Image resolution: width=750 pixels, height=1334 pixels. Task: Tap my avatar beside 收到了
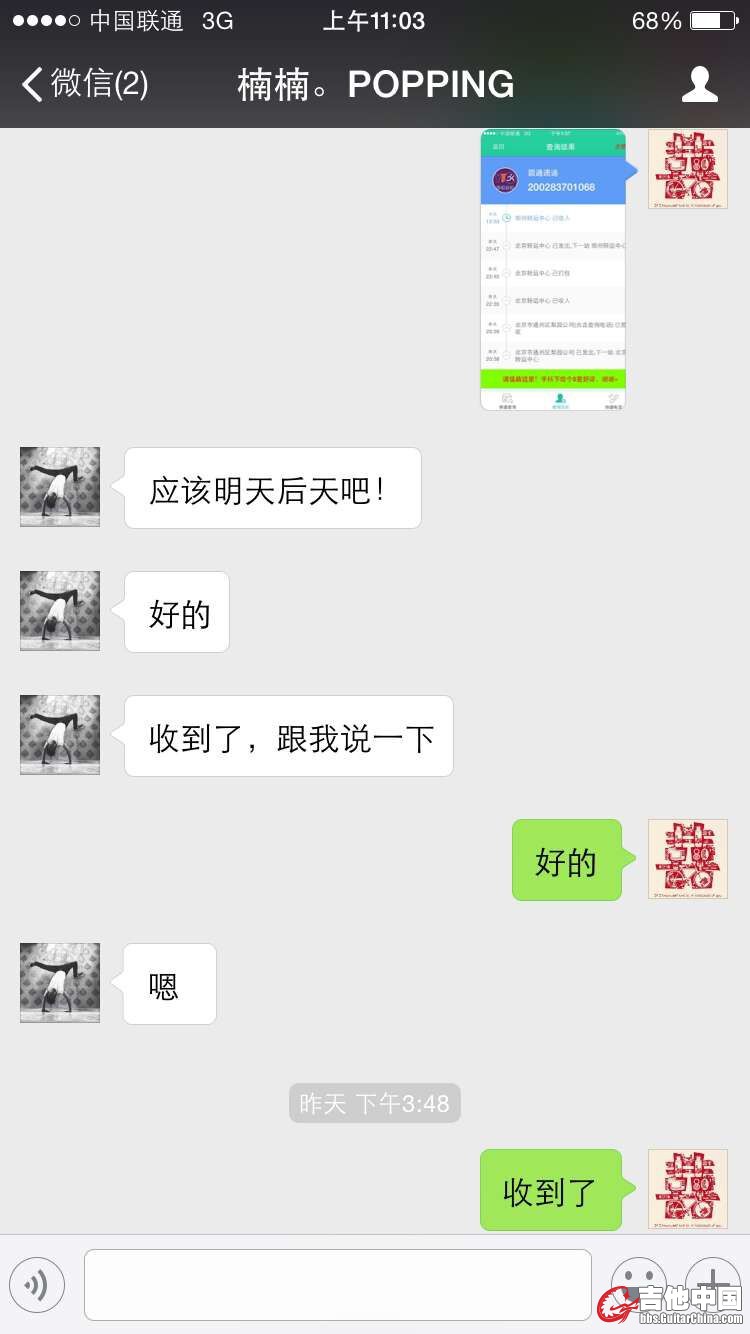pyautogui.click(x=687, y=1189)
